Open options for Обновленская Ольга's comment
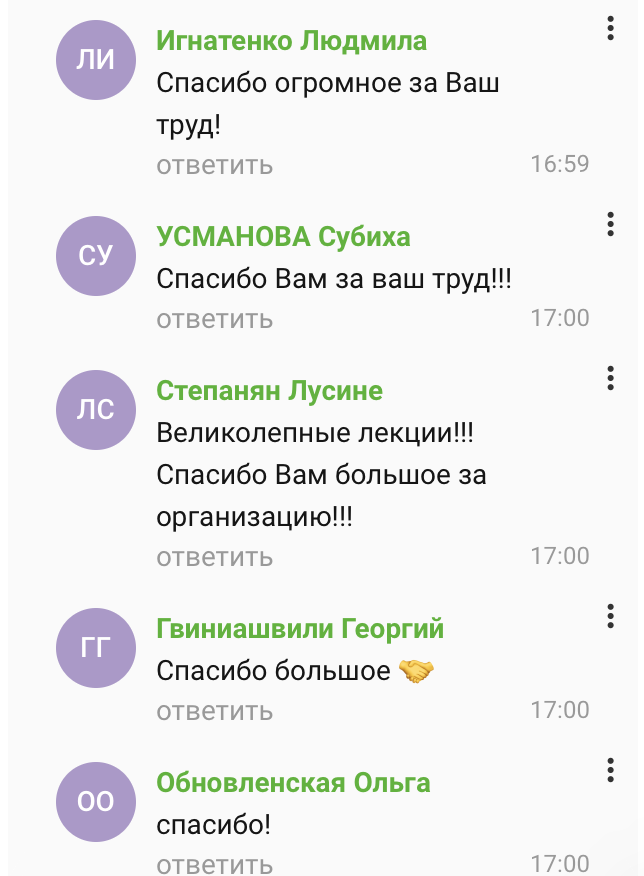This screenshot has width=644, height=876. (x=609, y=770)
